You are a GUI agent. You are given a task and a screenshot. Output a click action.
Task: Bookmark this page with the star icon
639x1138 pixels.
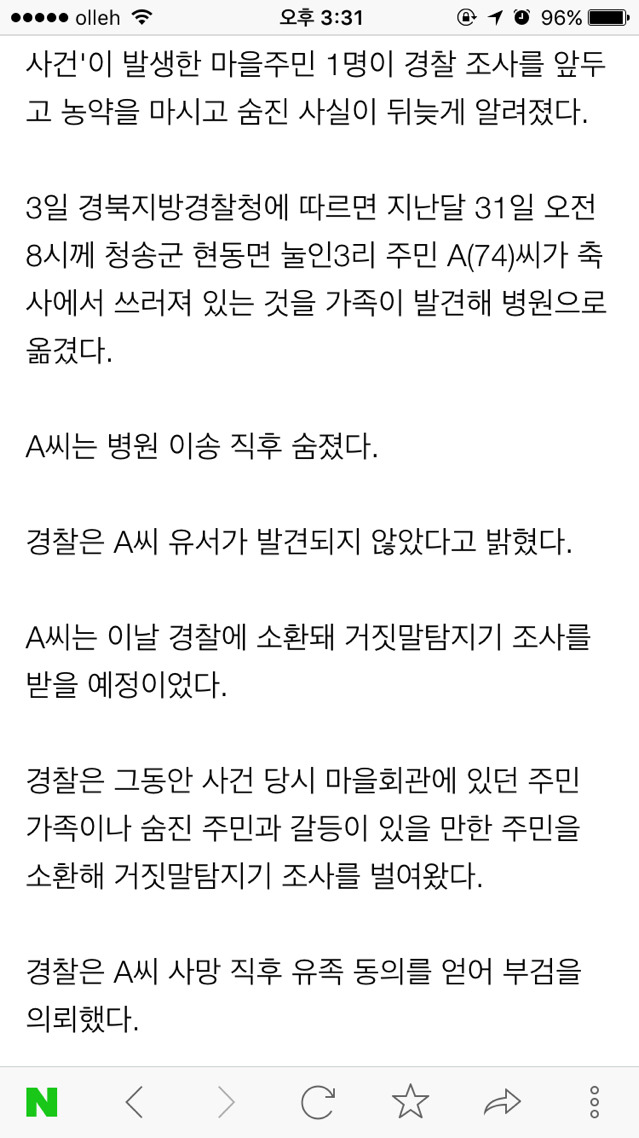click(x=410, y=1102)
